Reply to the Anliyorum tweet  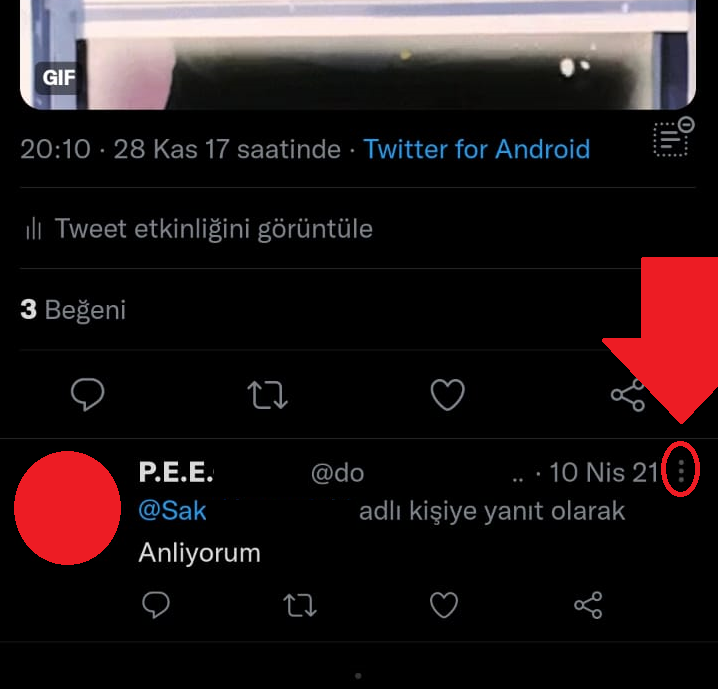155,605
